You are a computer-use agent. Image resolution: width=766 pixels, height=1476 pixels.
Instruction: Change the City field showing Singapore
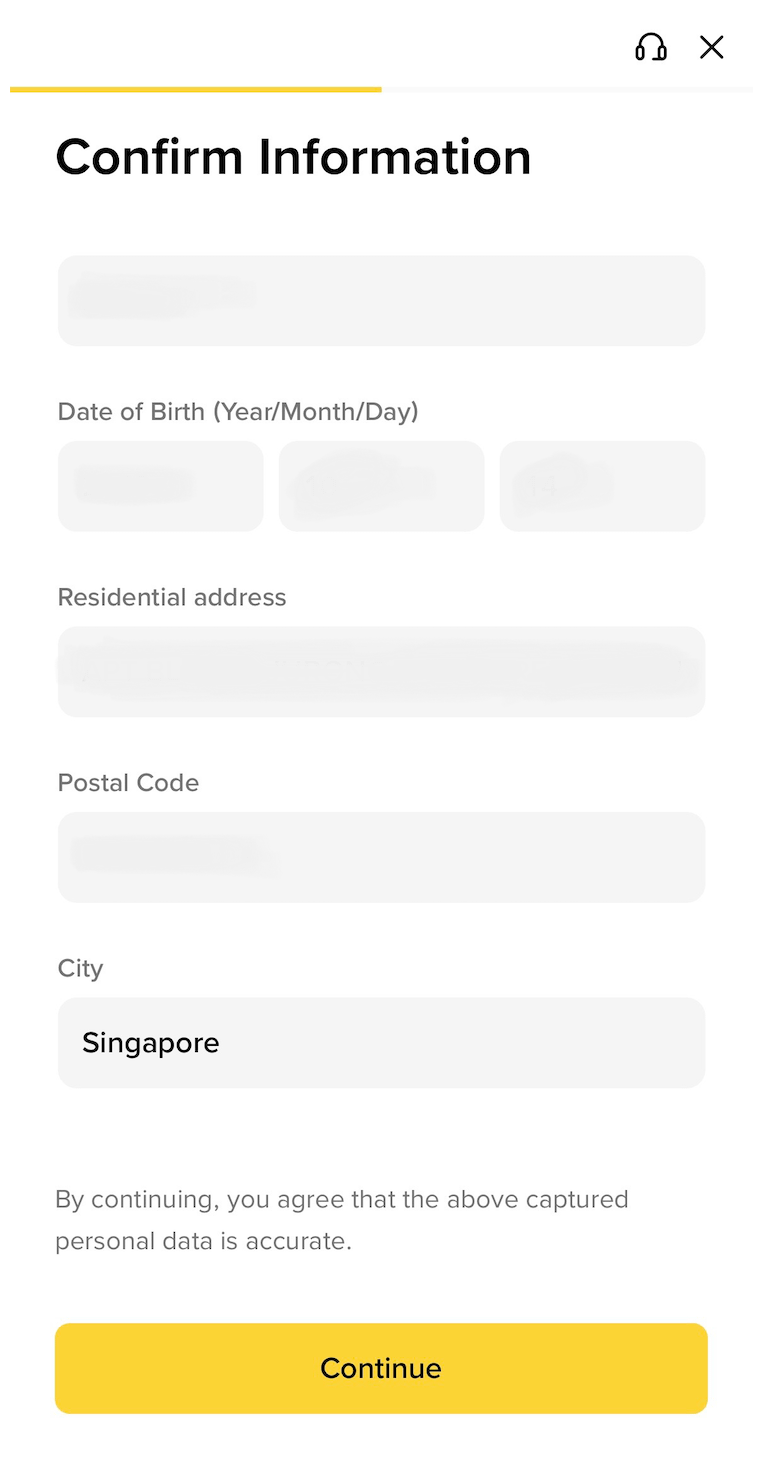(x=381, y=1043)
